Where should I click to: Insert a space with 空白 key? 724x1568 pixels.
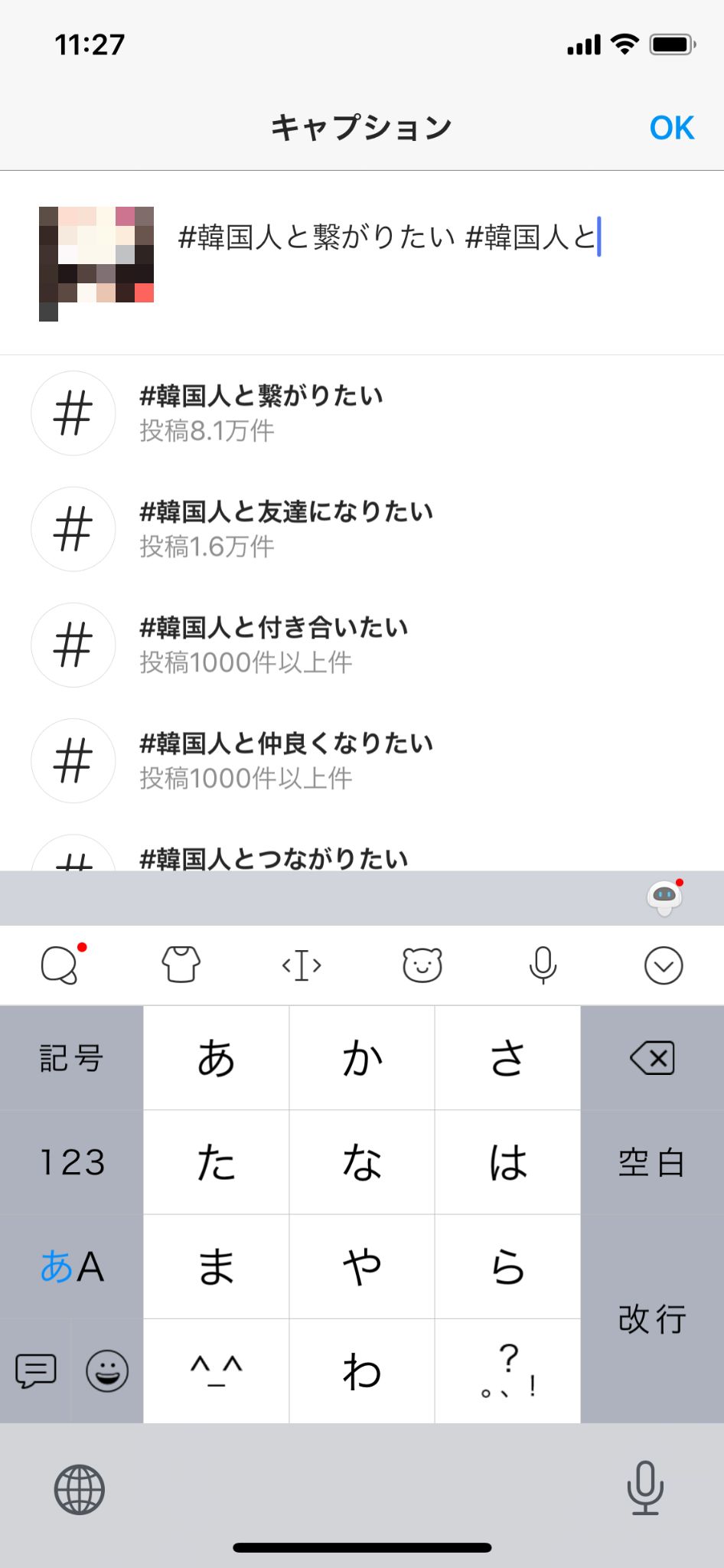652,1162
